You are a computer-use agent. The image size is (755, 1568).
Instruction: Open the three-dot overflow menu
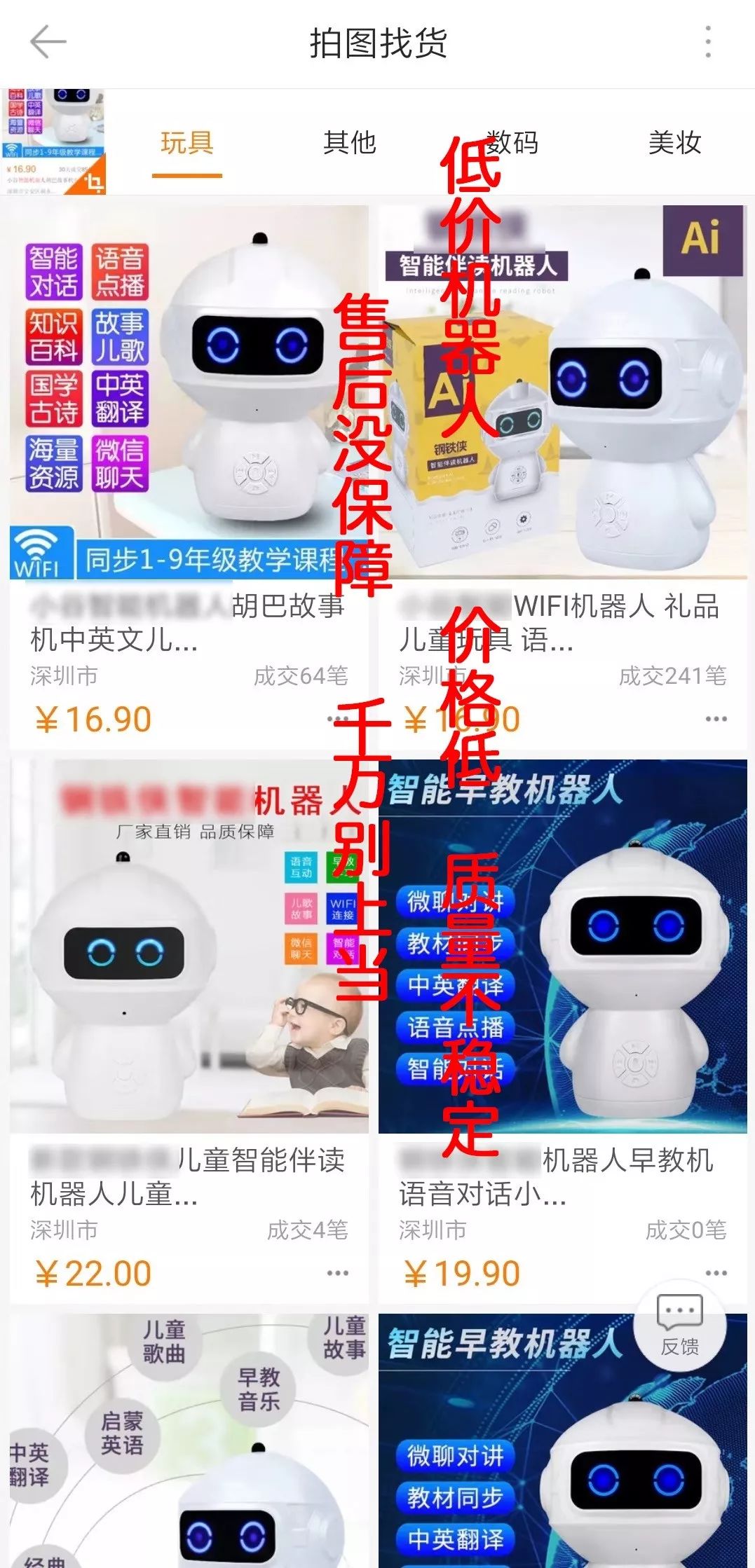(708, 42)
